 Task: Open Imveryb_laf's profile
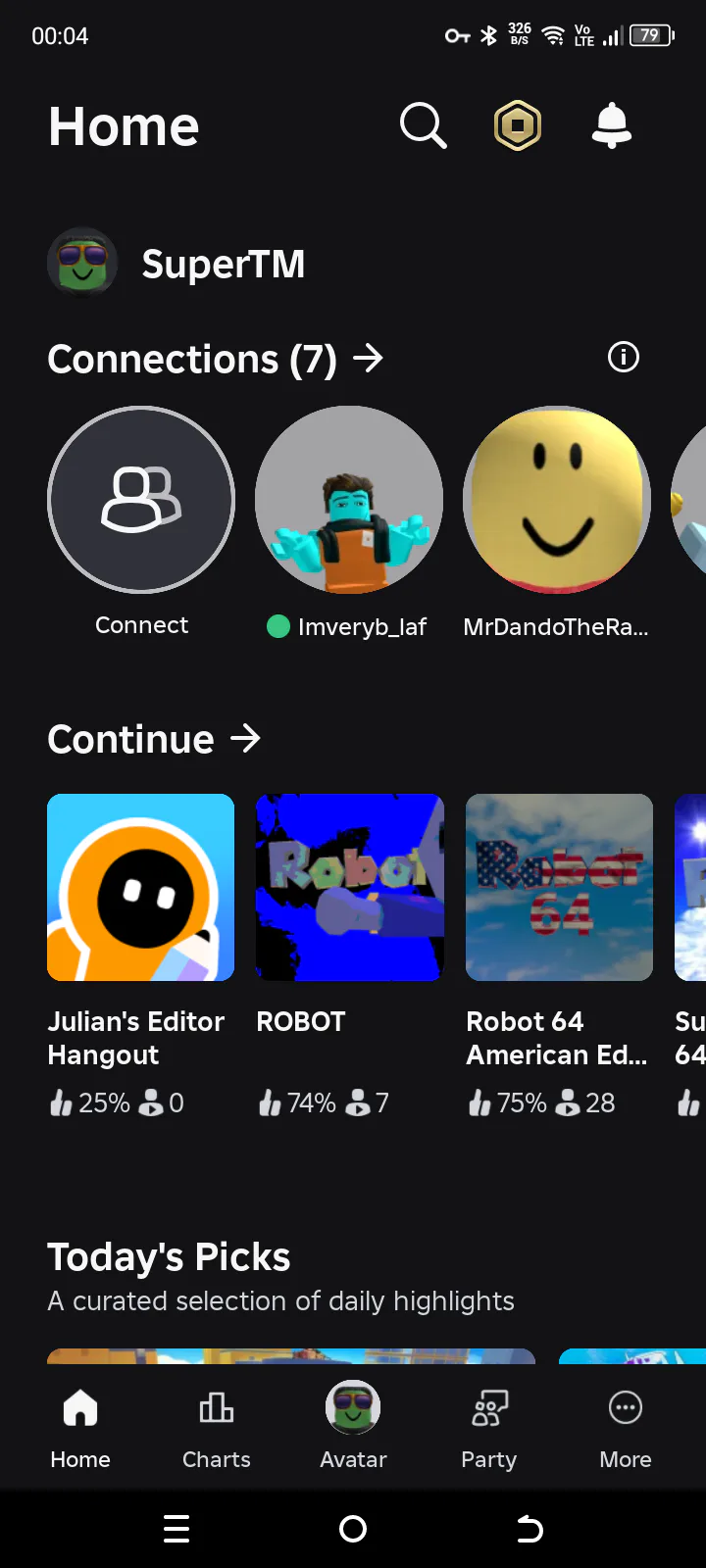click(349, 501)
